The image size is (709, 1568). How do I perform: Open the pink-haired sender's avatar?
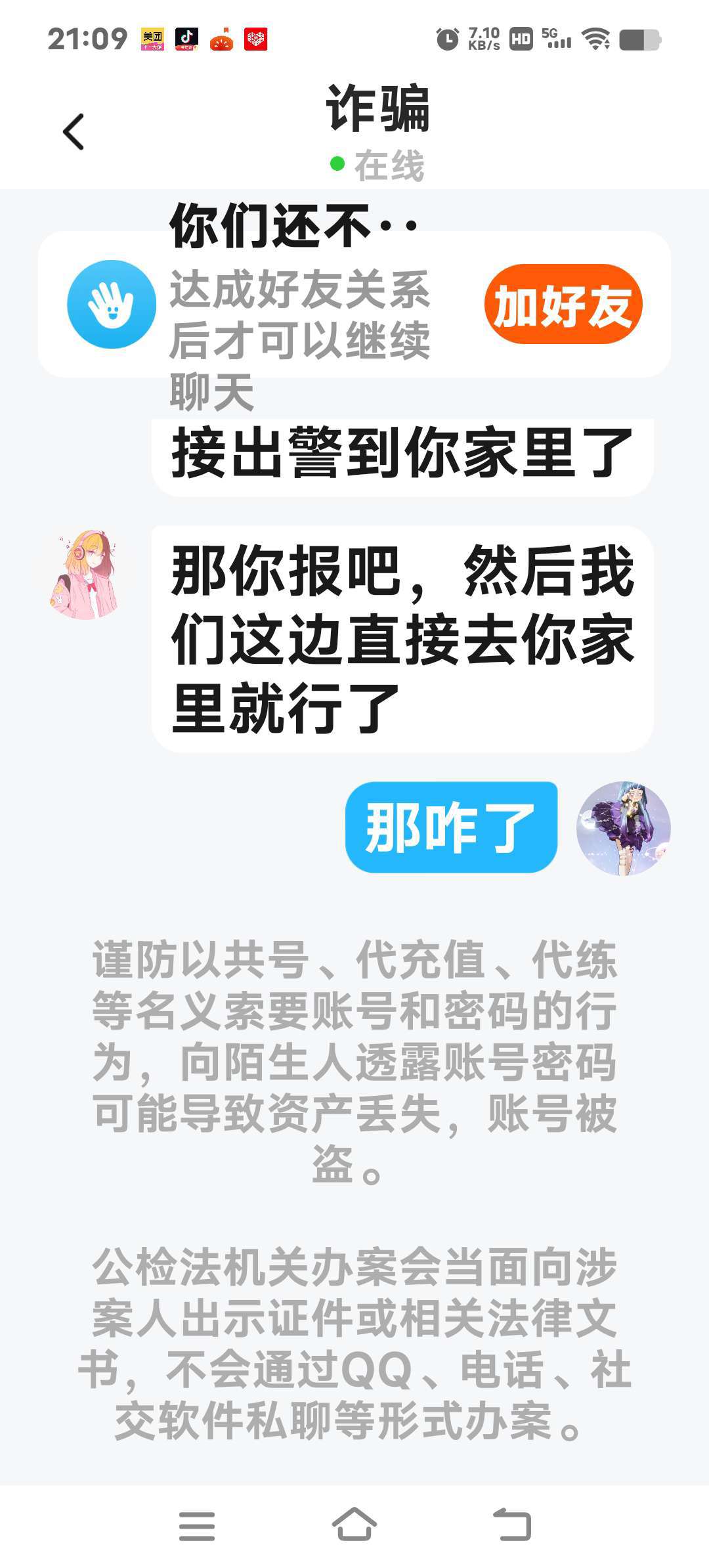coord(85,573)
